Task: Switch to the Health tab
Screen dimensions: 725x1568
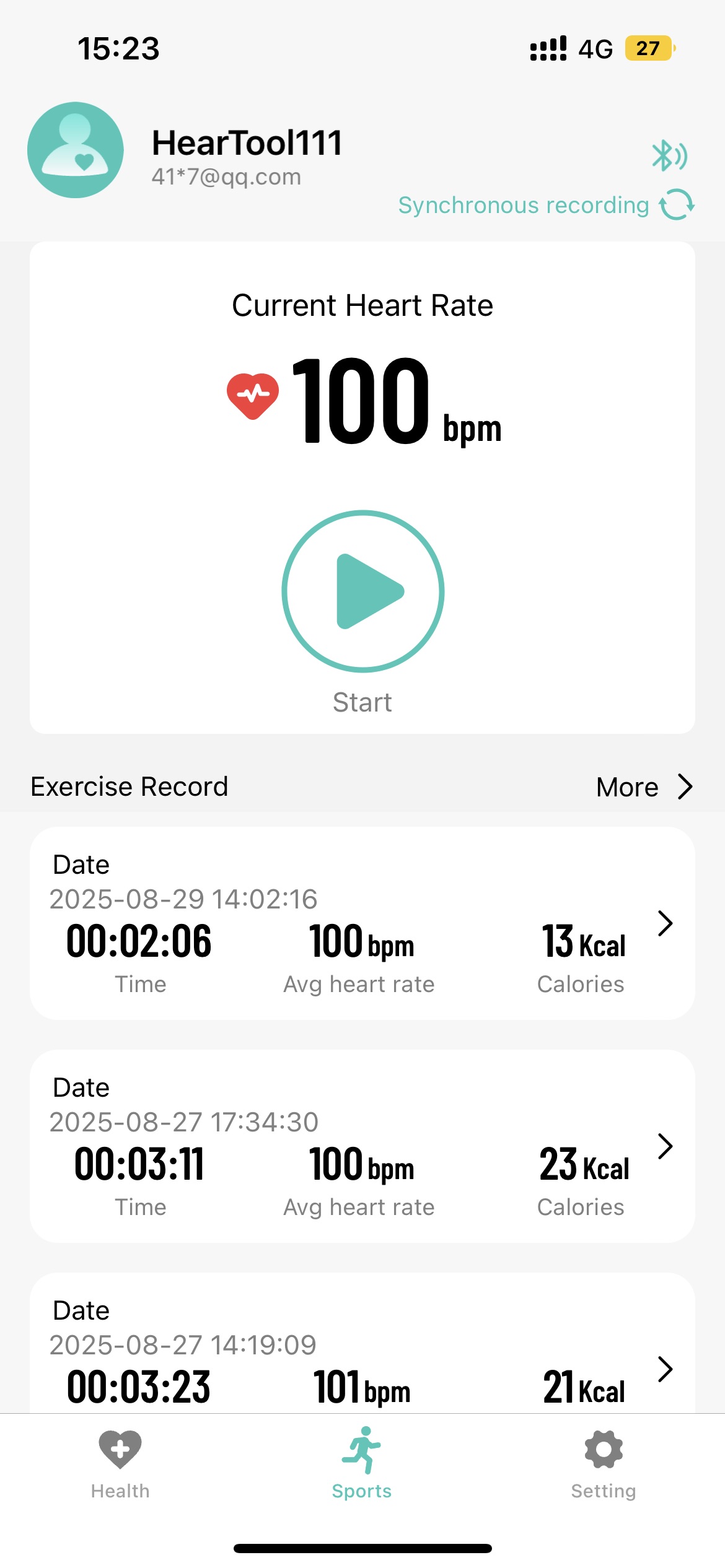Action: 120,1464
